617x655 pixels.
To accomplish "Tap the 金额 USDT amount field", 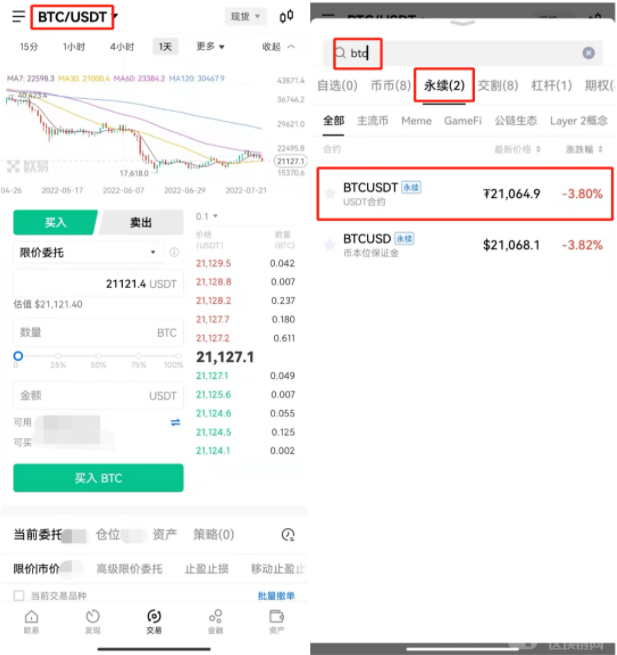I will (98, 396).
